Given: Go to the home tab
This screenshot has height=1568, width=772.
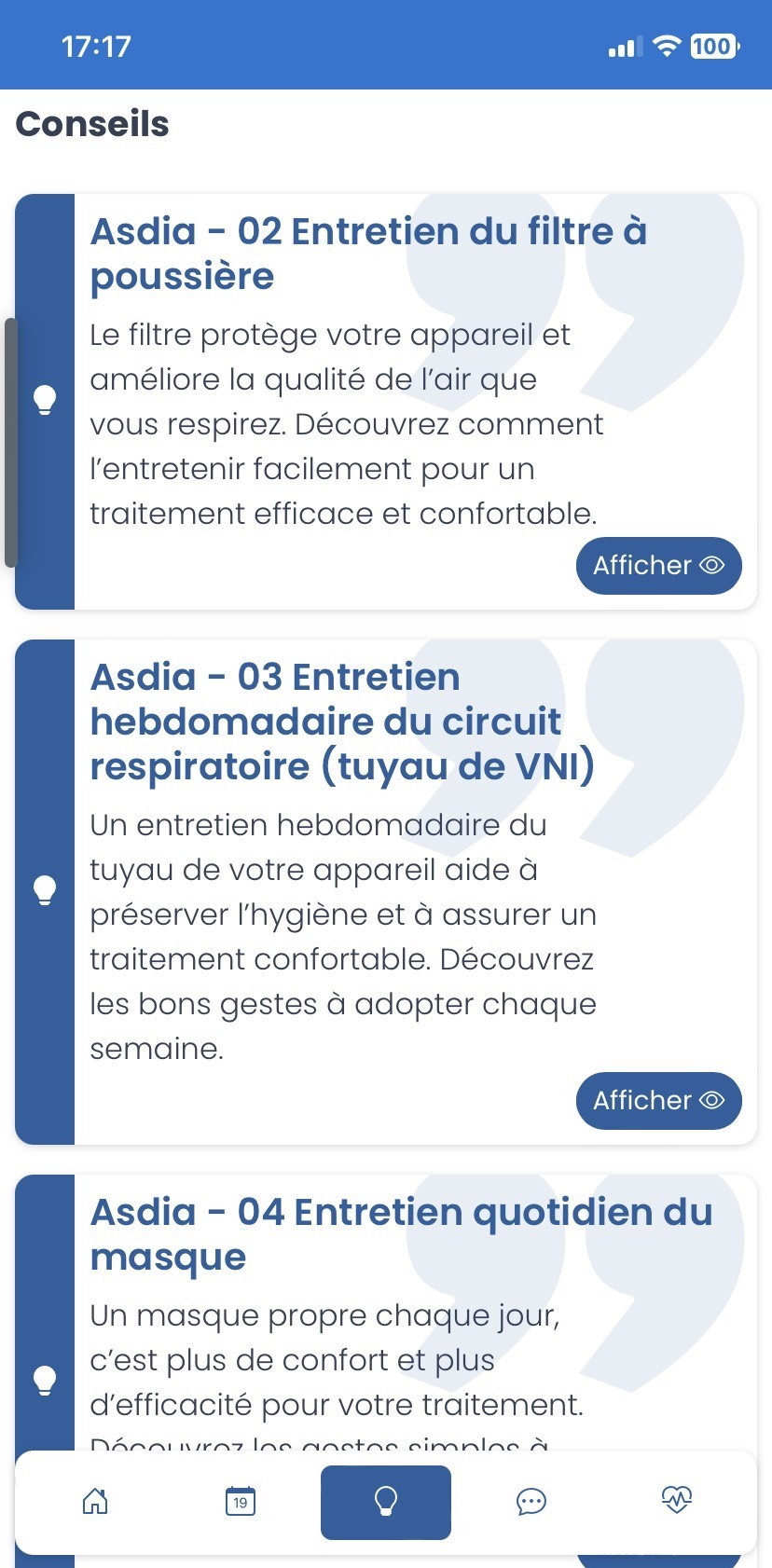Looking at the screenshot, I should tap(95, 1502).
